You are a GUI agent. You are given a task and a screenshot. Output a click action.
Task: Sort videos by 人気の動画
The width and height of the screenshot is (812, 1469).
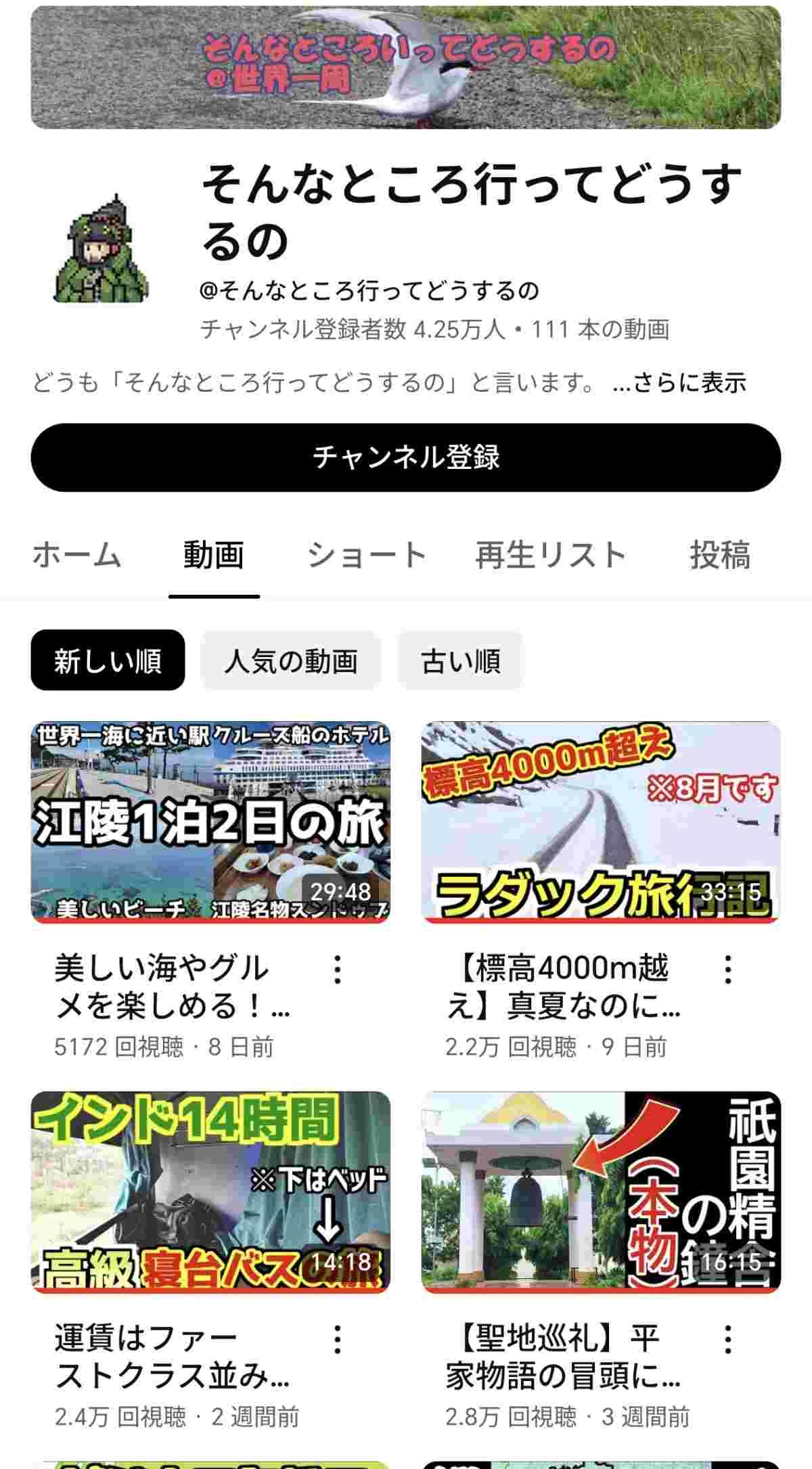[x=291, y=660]
